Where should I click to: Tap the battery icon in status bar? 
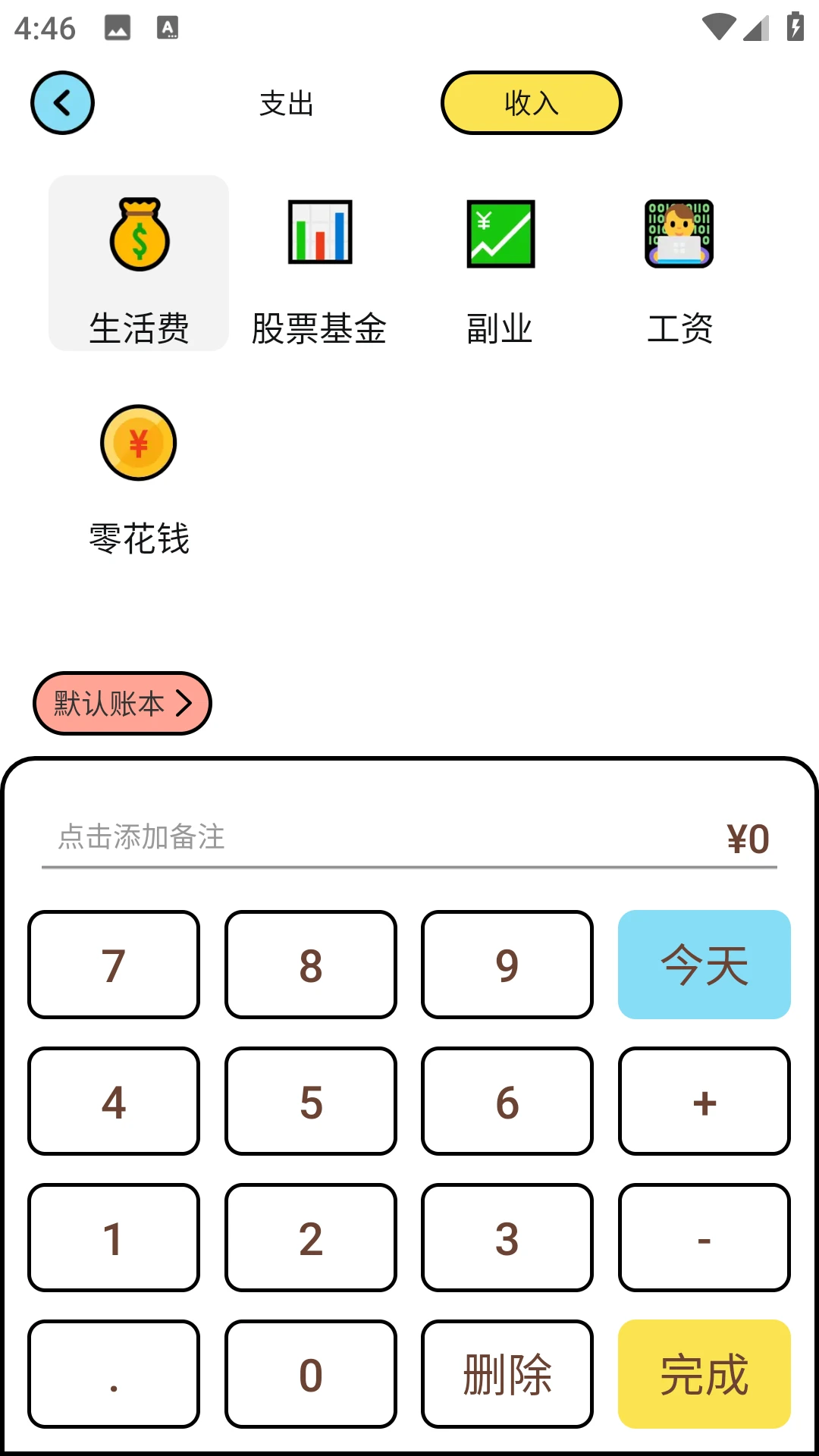(x=793, y=24)
